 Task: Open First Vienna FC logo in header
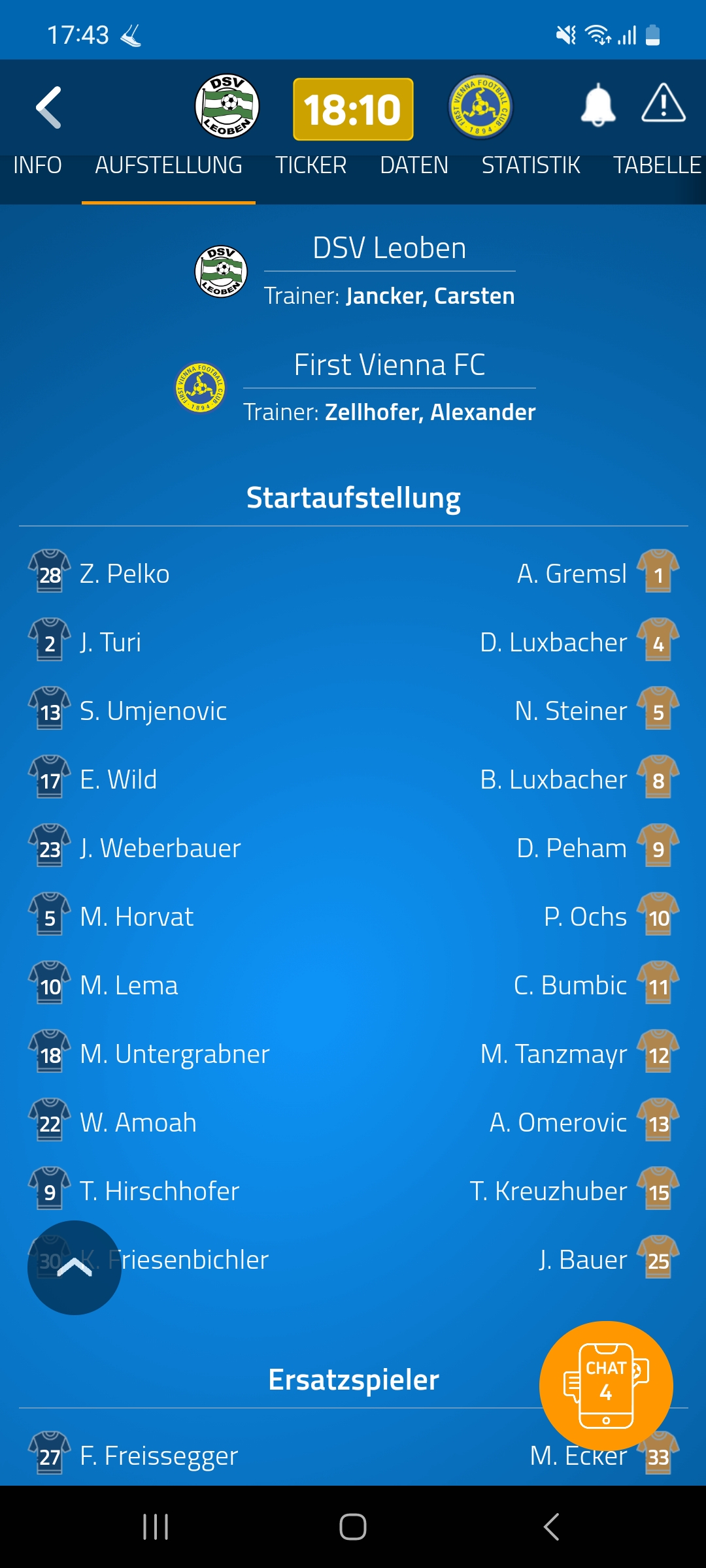pyautogui.click(x=480, y=106)
